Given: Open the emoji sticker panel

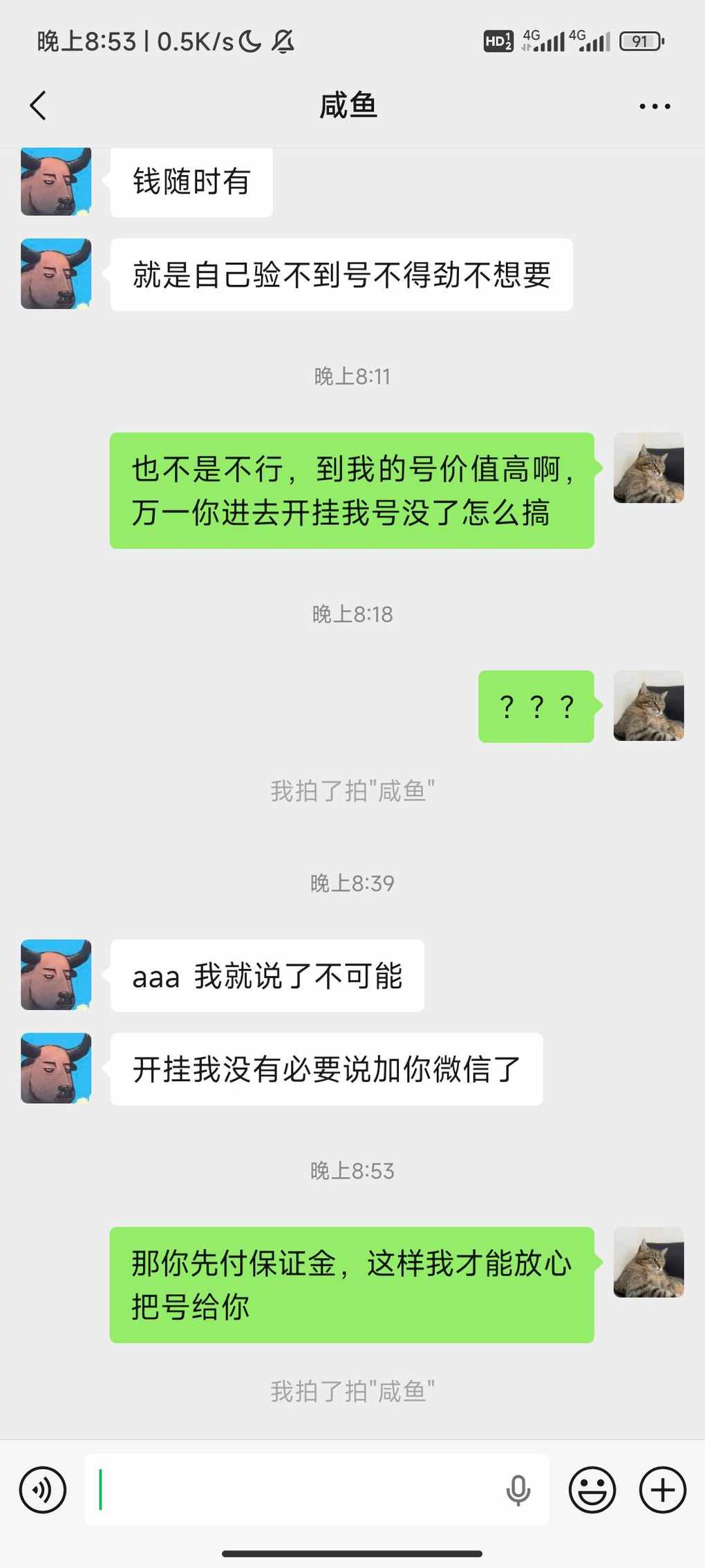Looking at the screenshot, I should click(592, 1489).
